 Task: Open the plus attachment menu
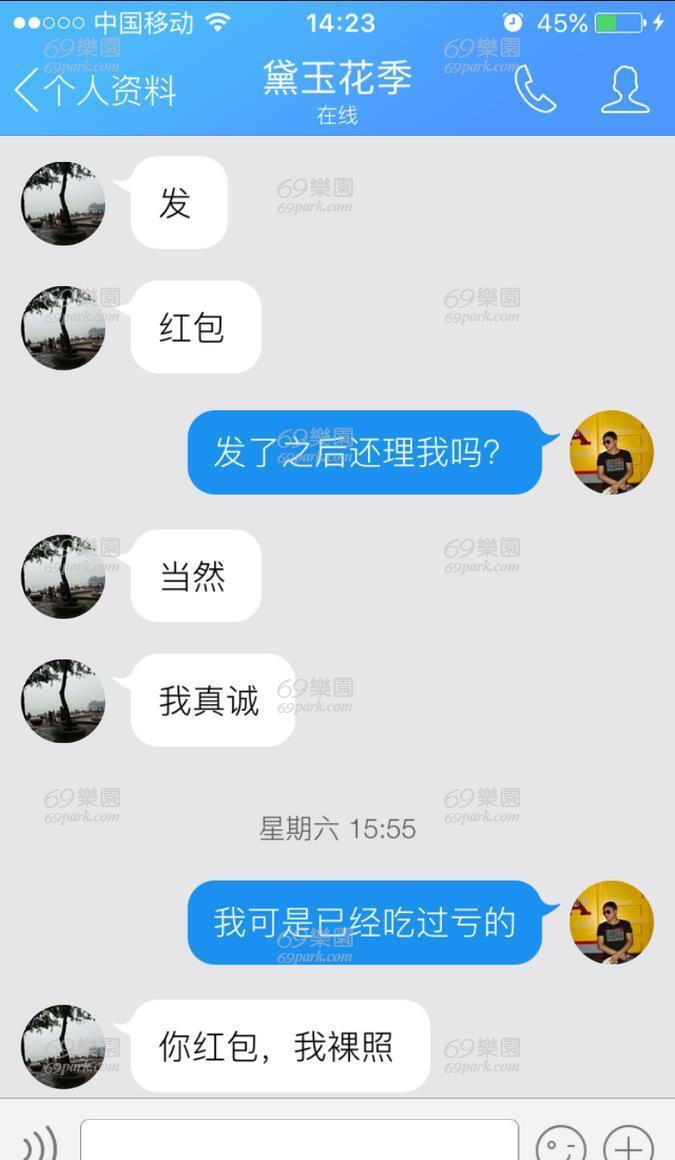pyautogui.click(x=628, y=1143)
